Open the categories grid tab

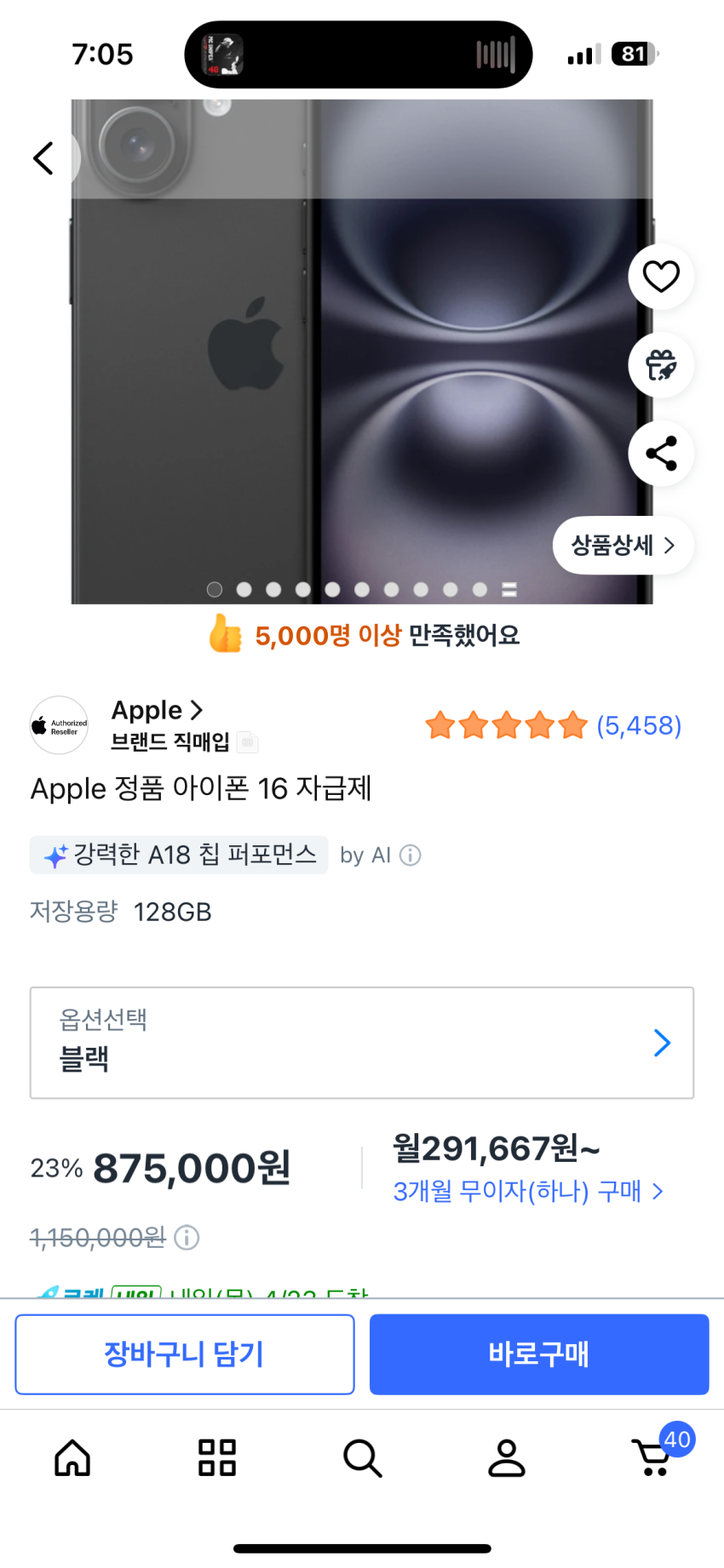217,1457
